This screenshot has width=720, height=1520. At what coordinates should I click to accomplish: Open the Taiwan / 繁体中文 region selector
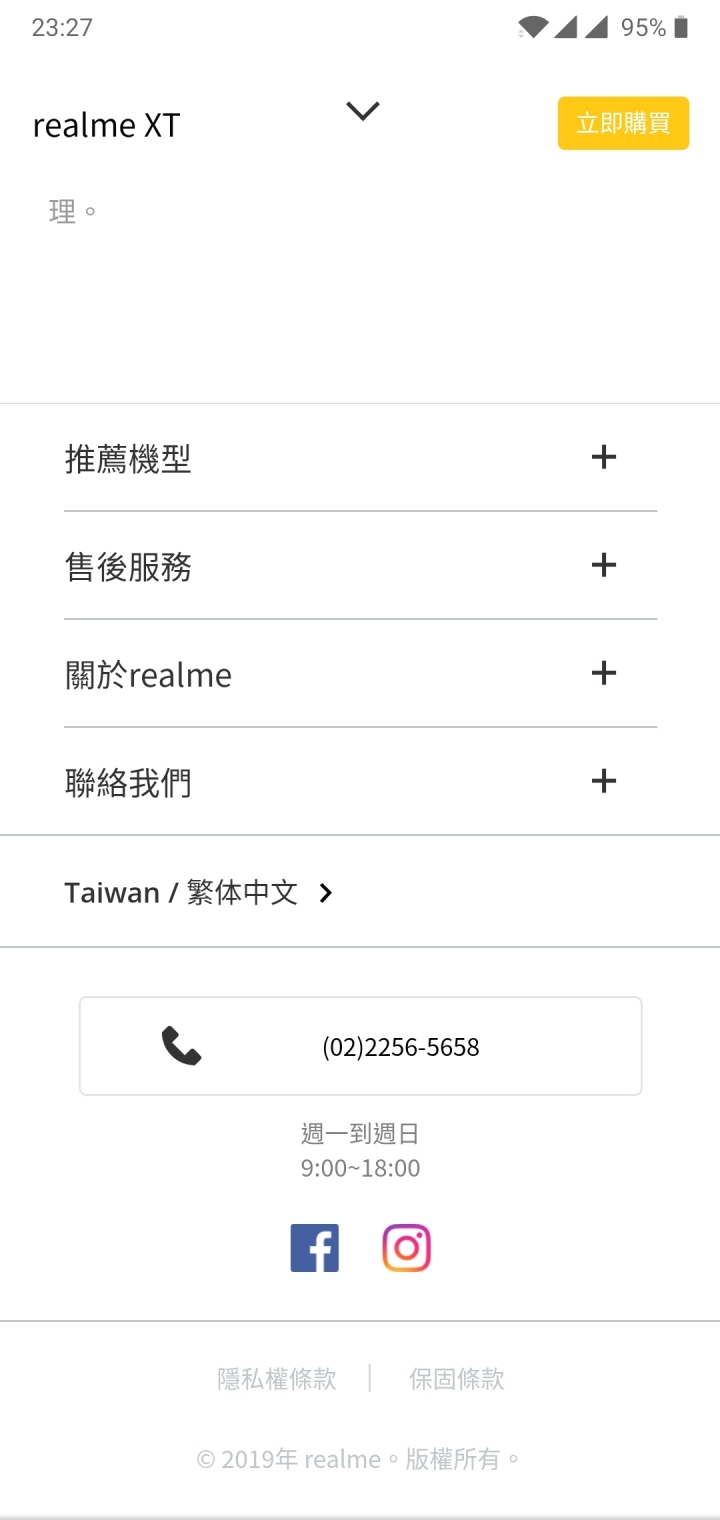click(x=198, y=892)
